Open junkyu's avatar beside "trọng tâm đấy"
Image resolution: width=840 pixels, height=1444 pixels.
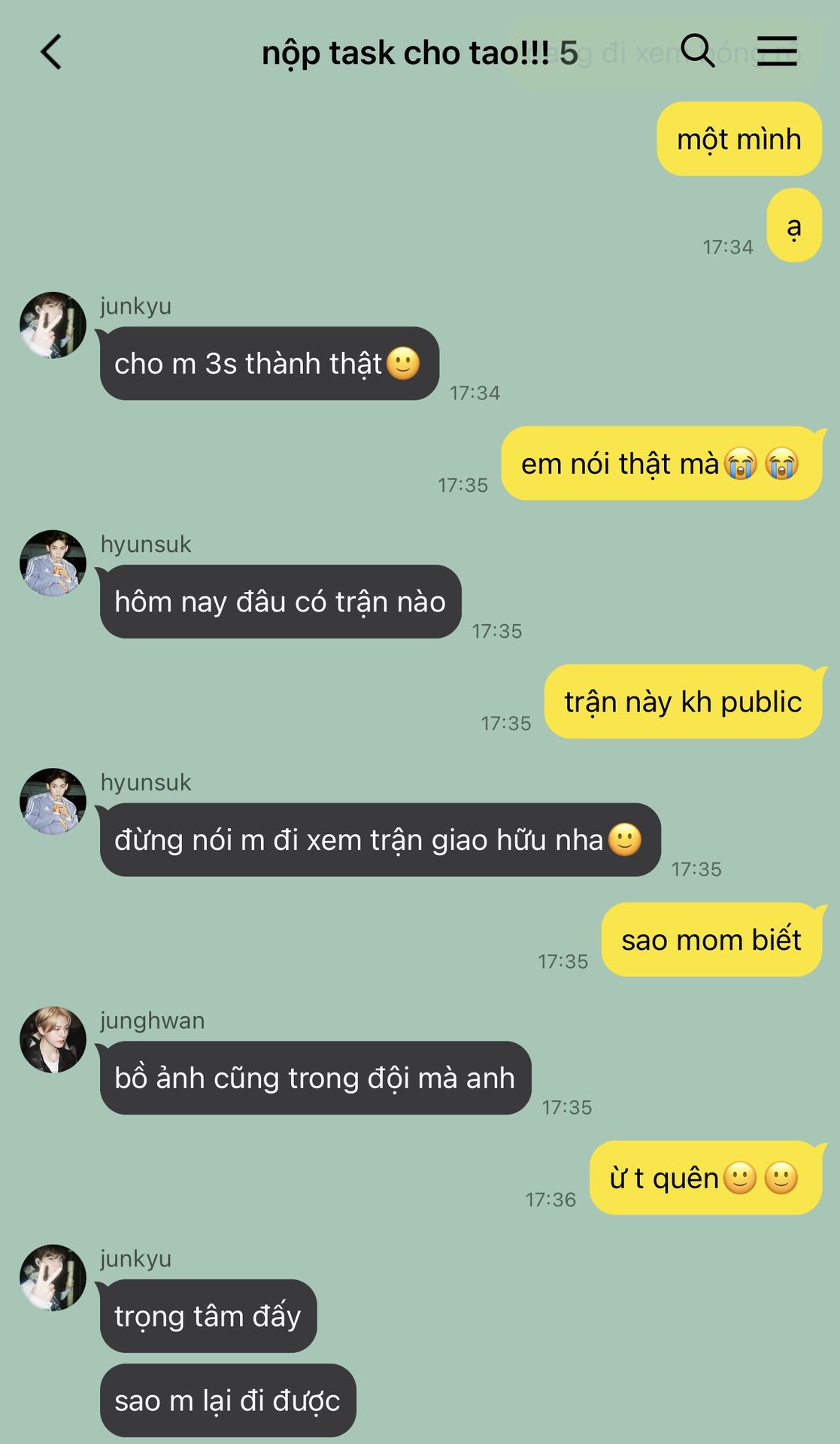pos(53,1277)
